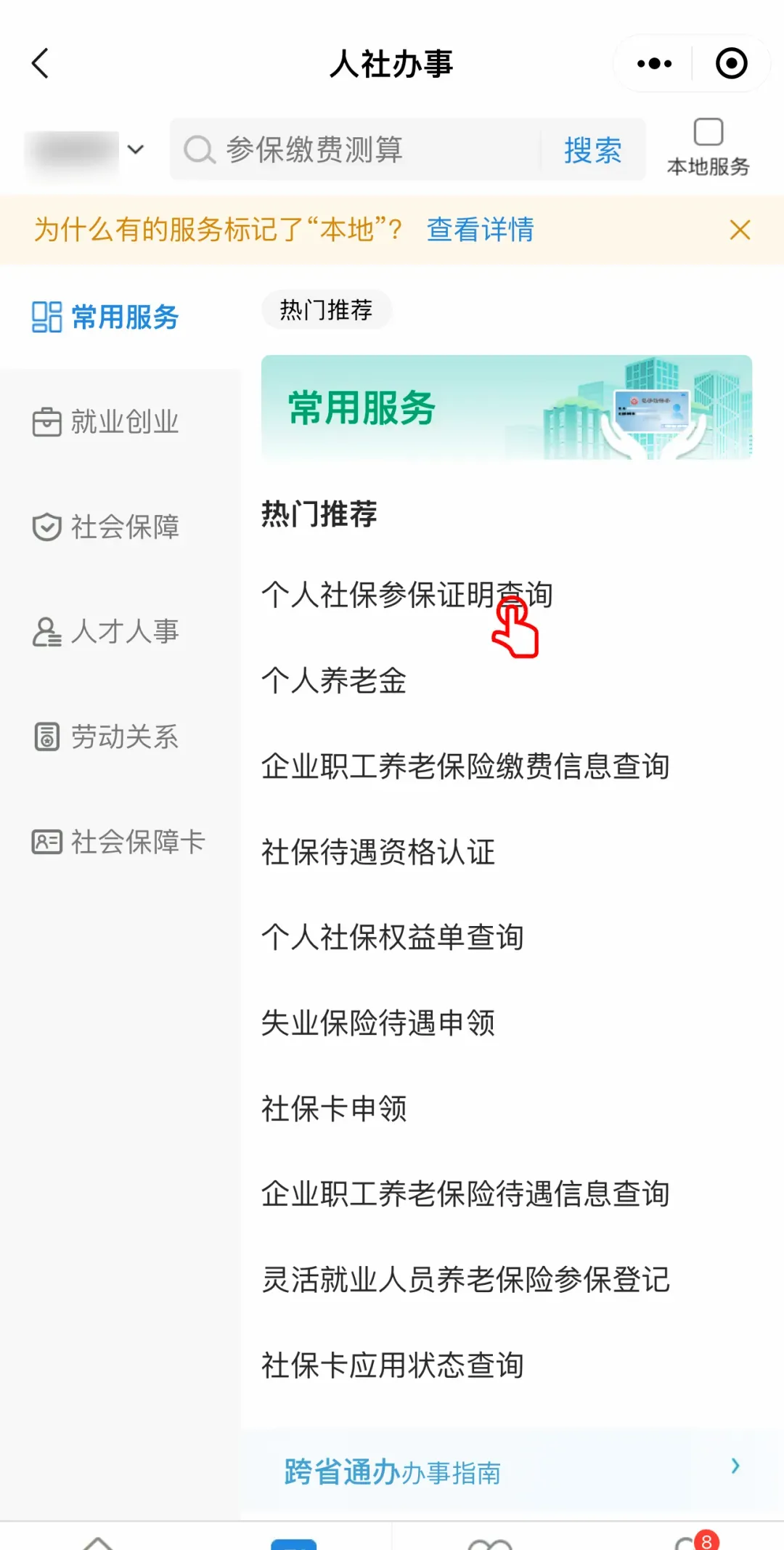
Task: Switch to the 社会保障 category
Action: pos(106,527)
